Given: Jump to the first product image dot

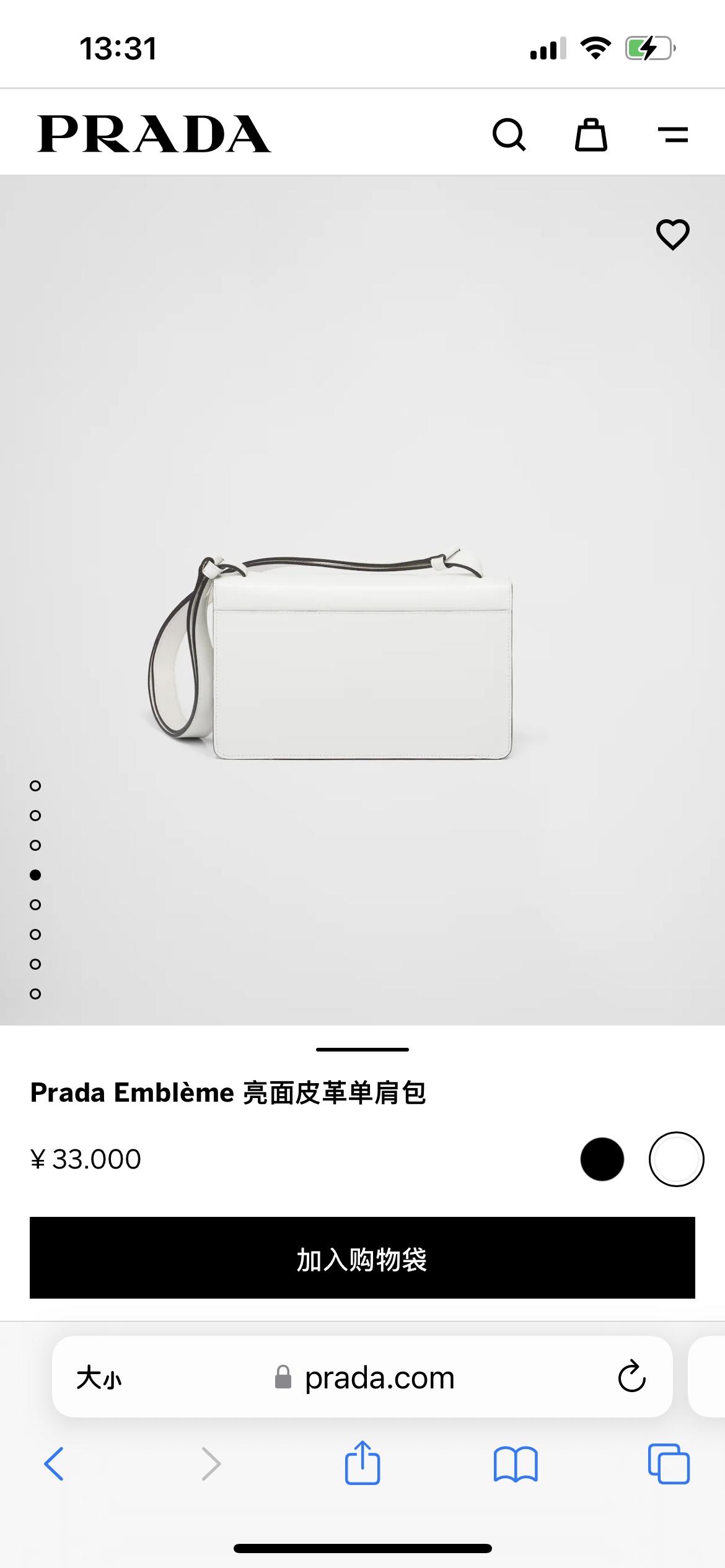Looking at the screenshot, I should [35, 786].
